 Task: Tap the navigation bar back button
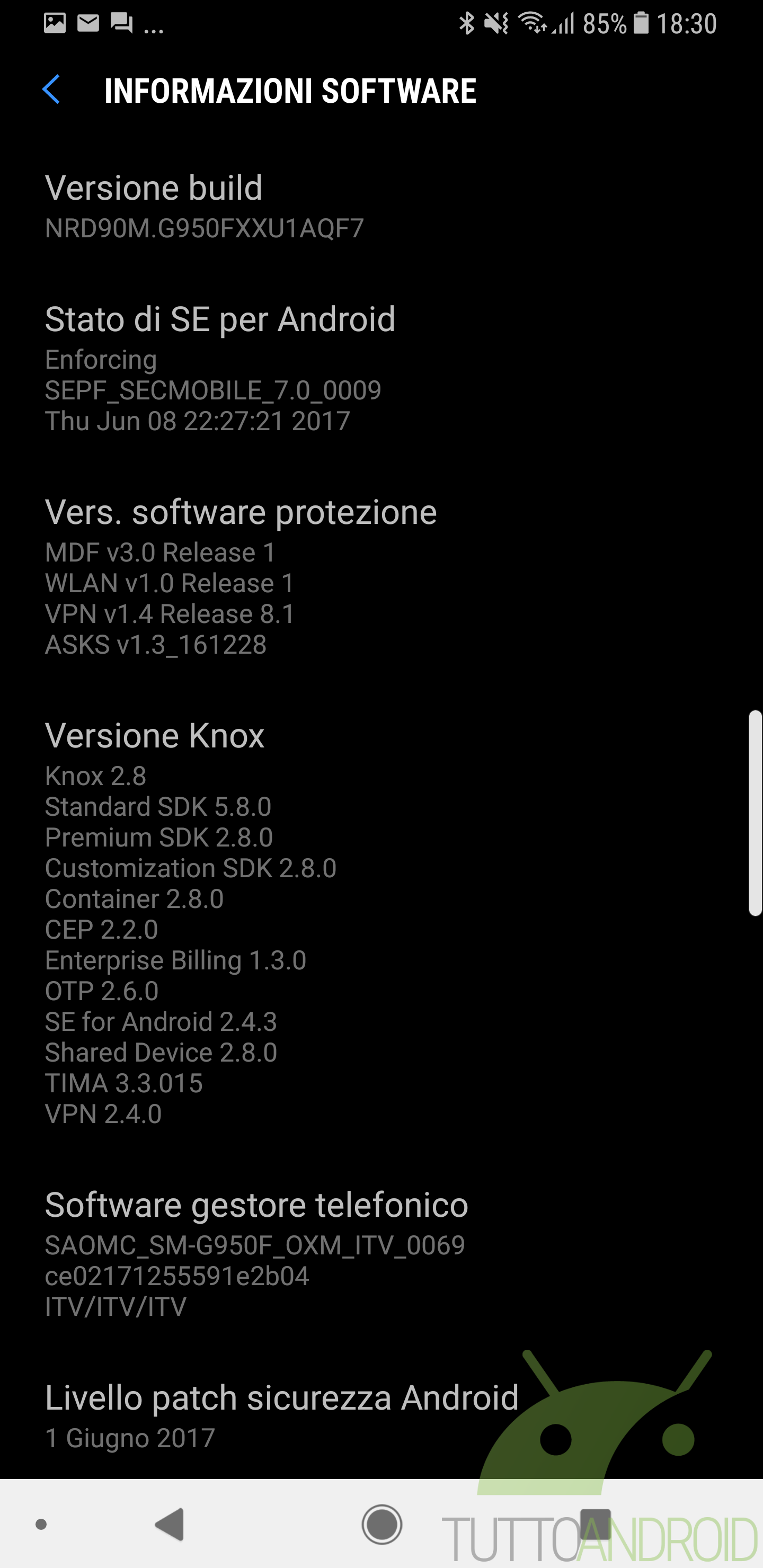point(170,1524)
